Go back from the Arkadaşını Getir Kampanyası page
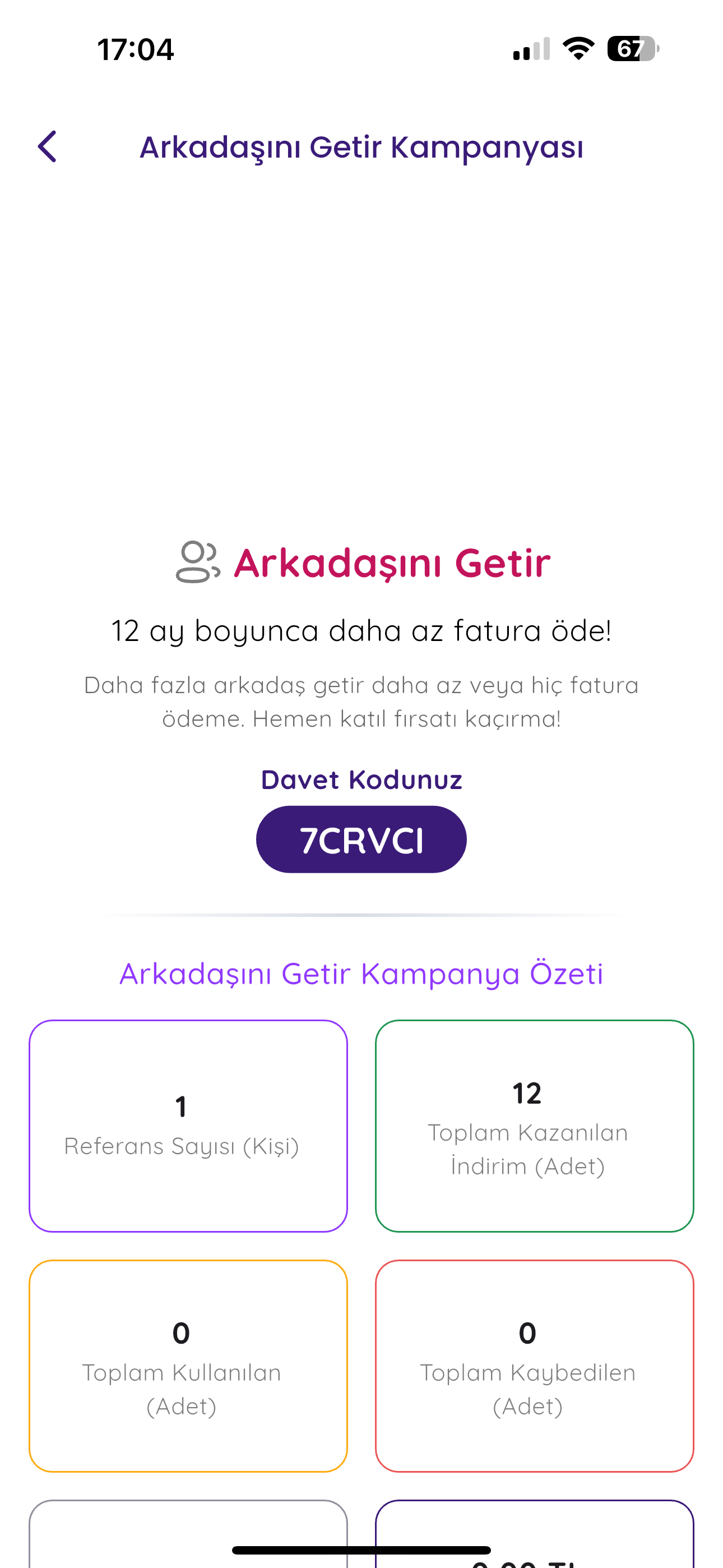Viewport: 723px width, 1568px height. (x=48, y=147)
